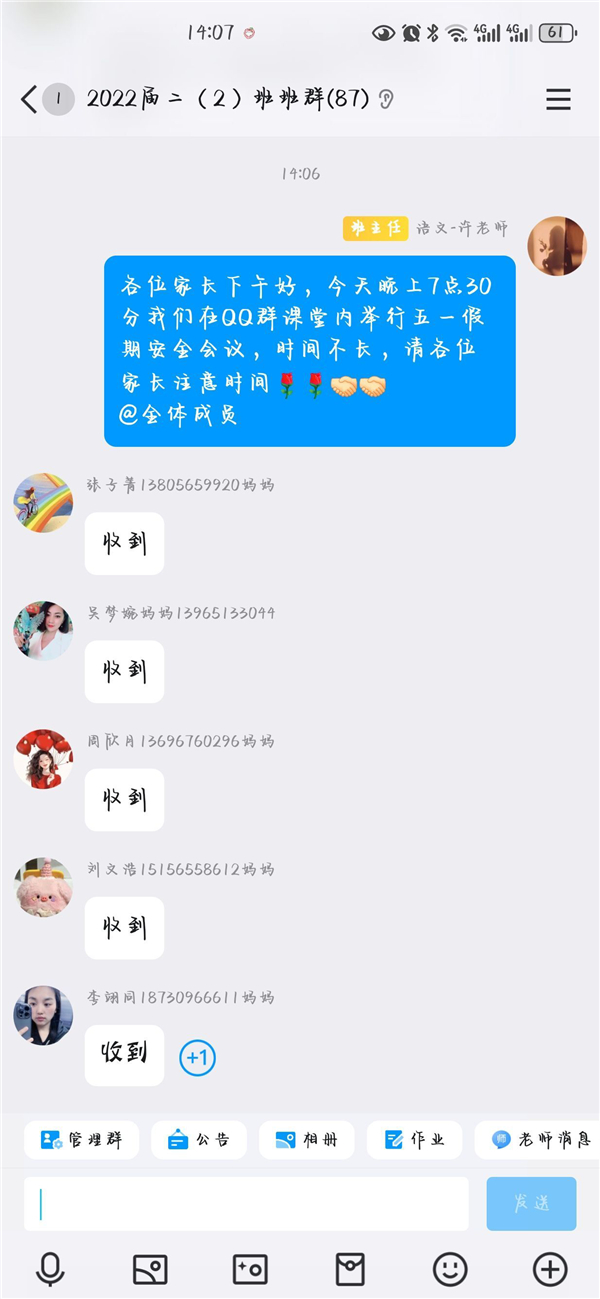Open the 管理群 shortcut
600x1299 pixels.
pos(82,1139)
